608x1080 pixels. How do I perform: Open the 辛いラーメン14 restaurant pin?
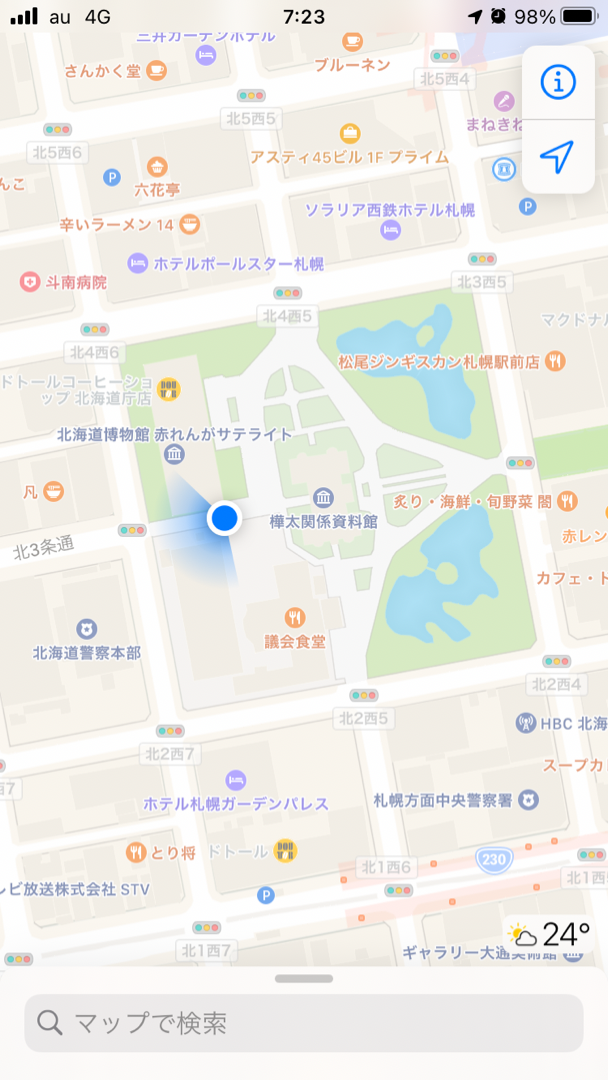(x=190, y=224)
